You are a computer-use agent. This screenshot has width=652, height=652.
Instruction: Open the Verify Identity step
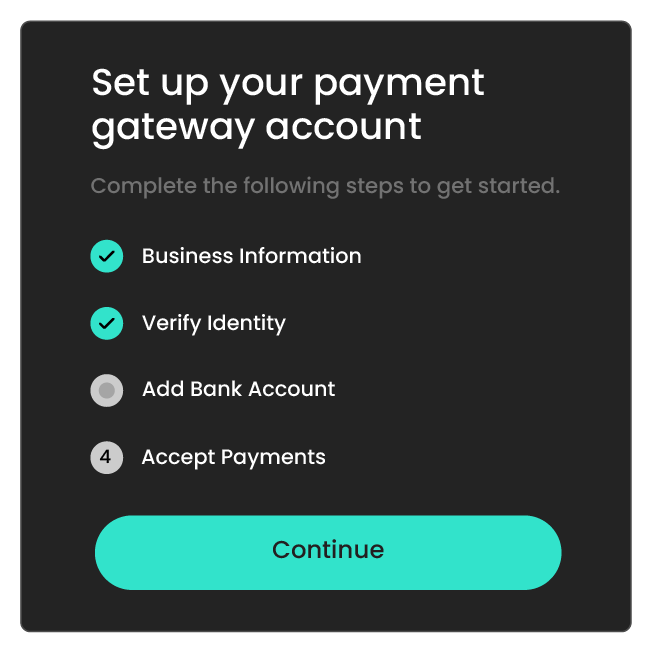coord(213,323)
